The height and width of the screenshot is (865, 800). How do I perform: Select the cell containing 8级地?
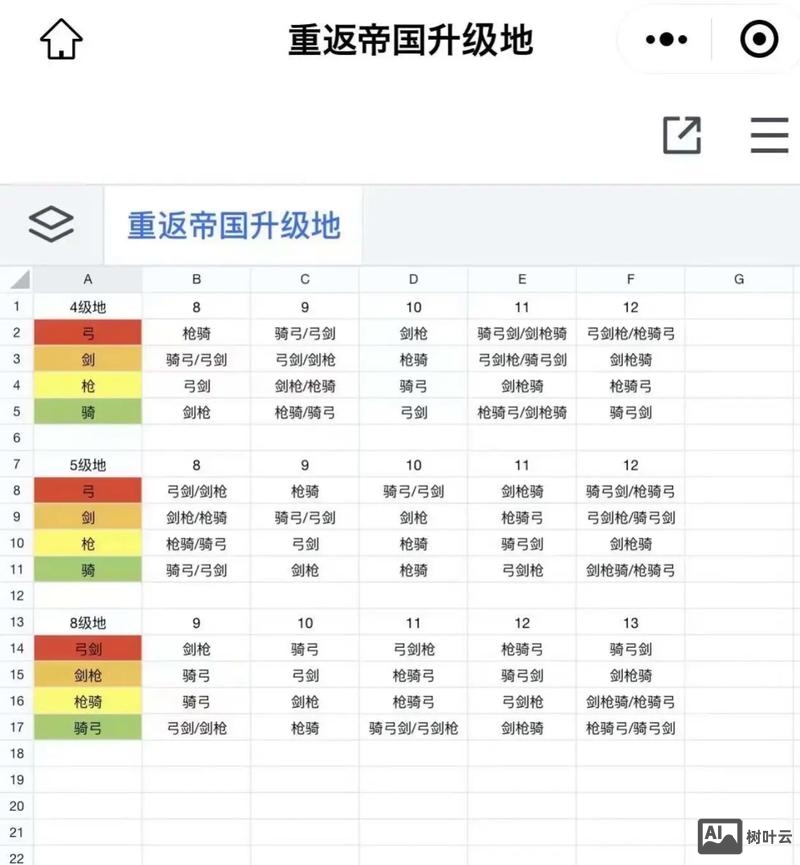(x=87, y=621)
